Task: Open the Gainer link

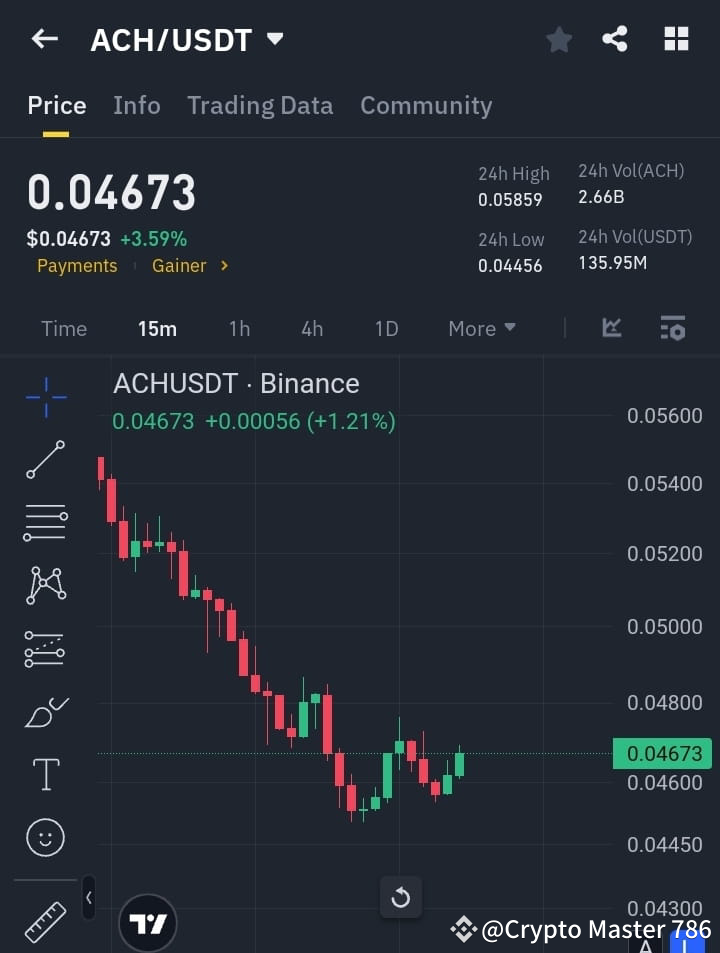Action: [179, 266]
